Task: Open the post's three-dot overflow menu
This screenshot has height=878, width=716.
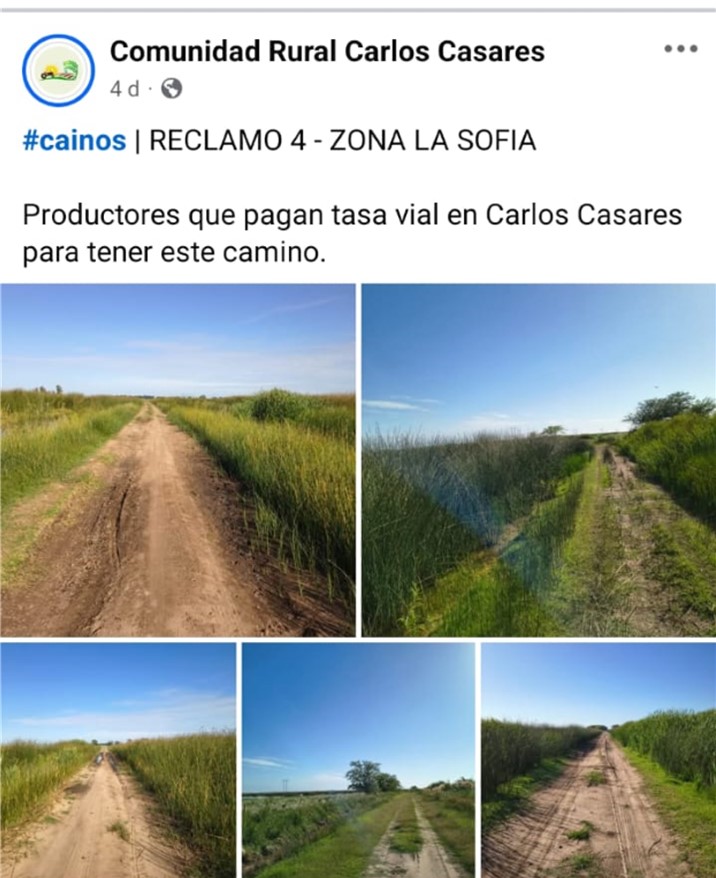Action: [x=680, y=49]
